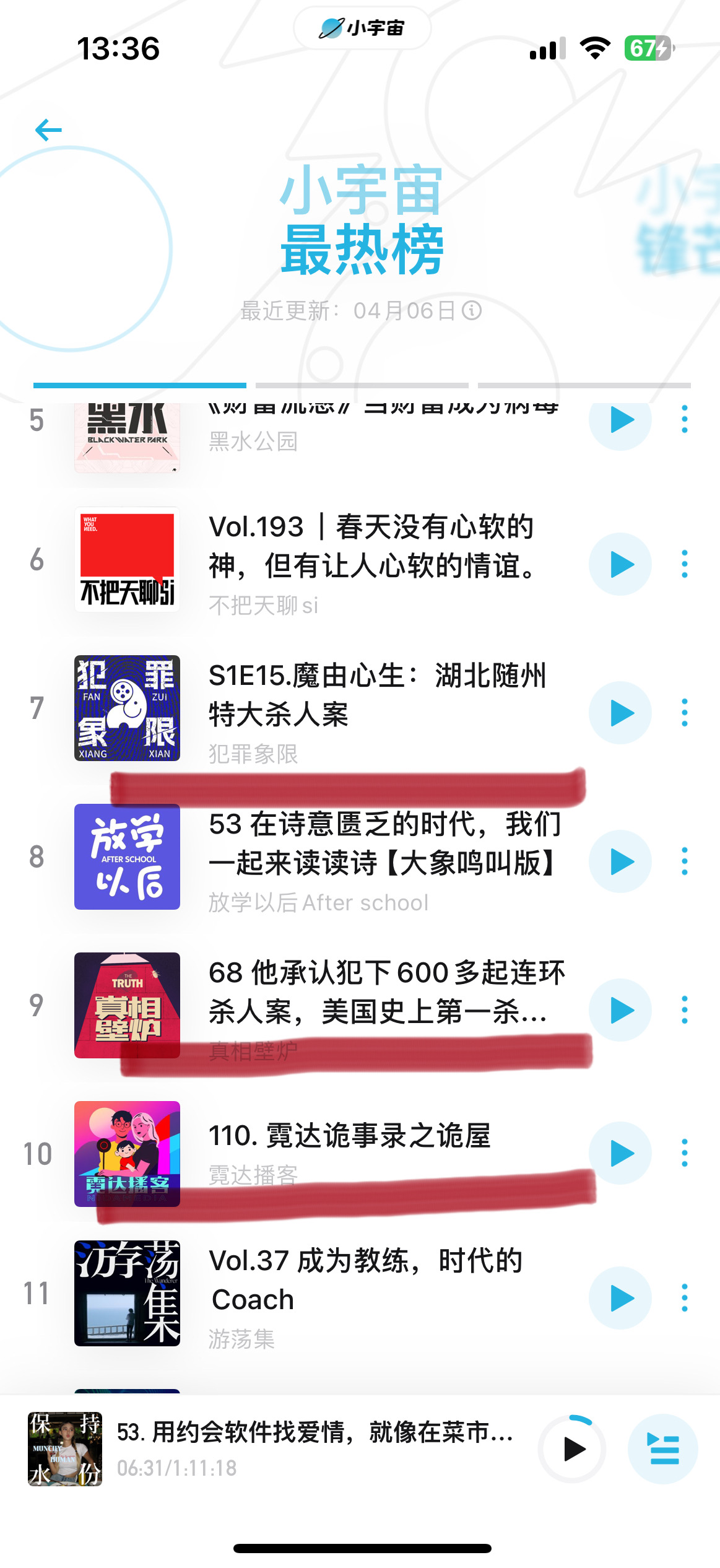Open more options for 真相壁炉 episode

684,1010
